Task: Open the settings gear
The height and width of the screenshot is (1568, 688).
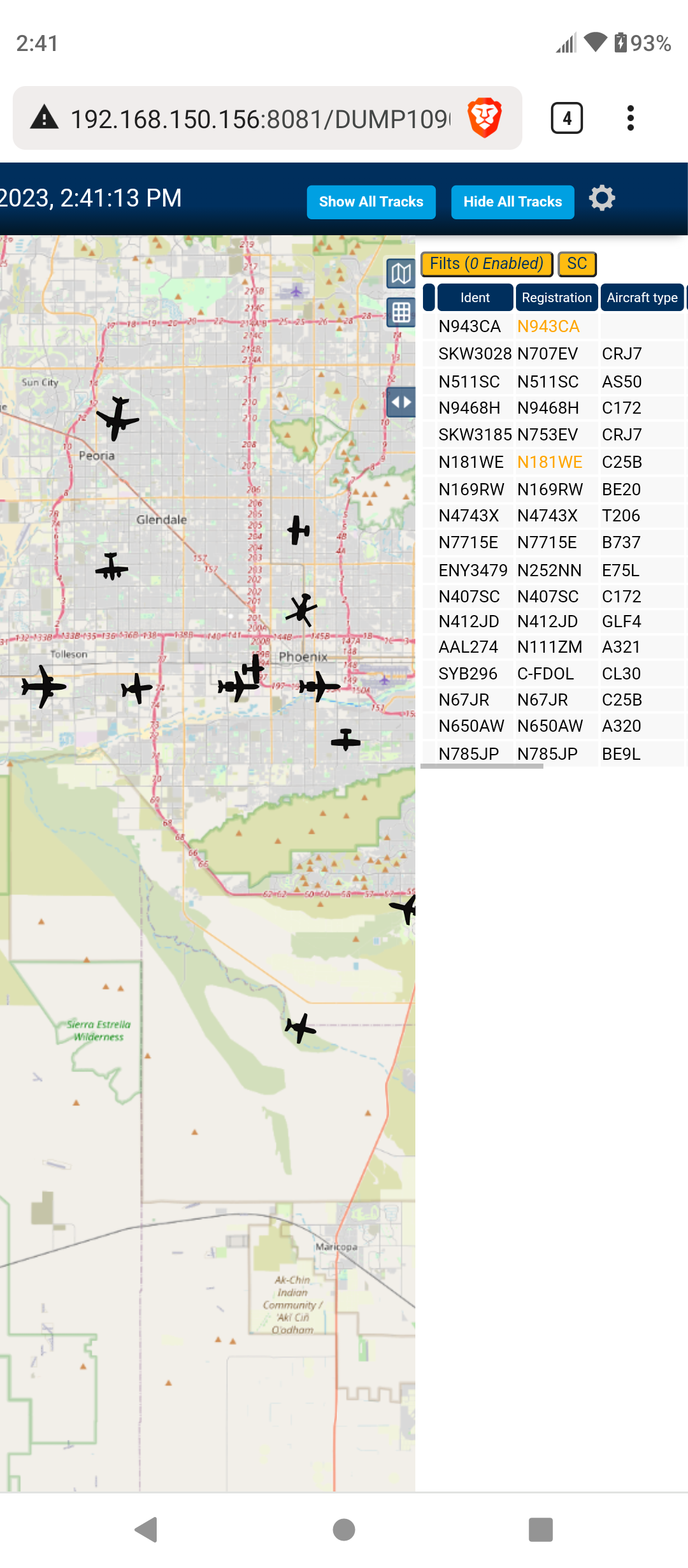Action: click(601, 198)
